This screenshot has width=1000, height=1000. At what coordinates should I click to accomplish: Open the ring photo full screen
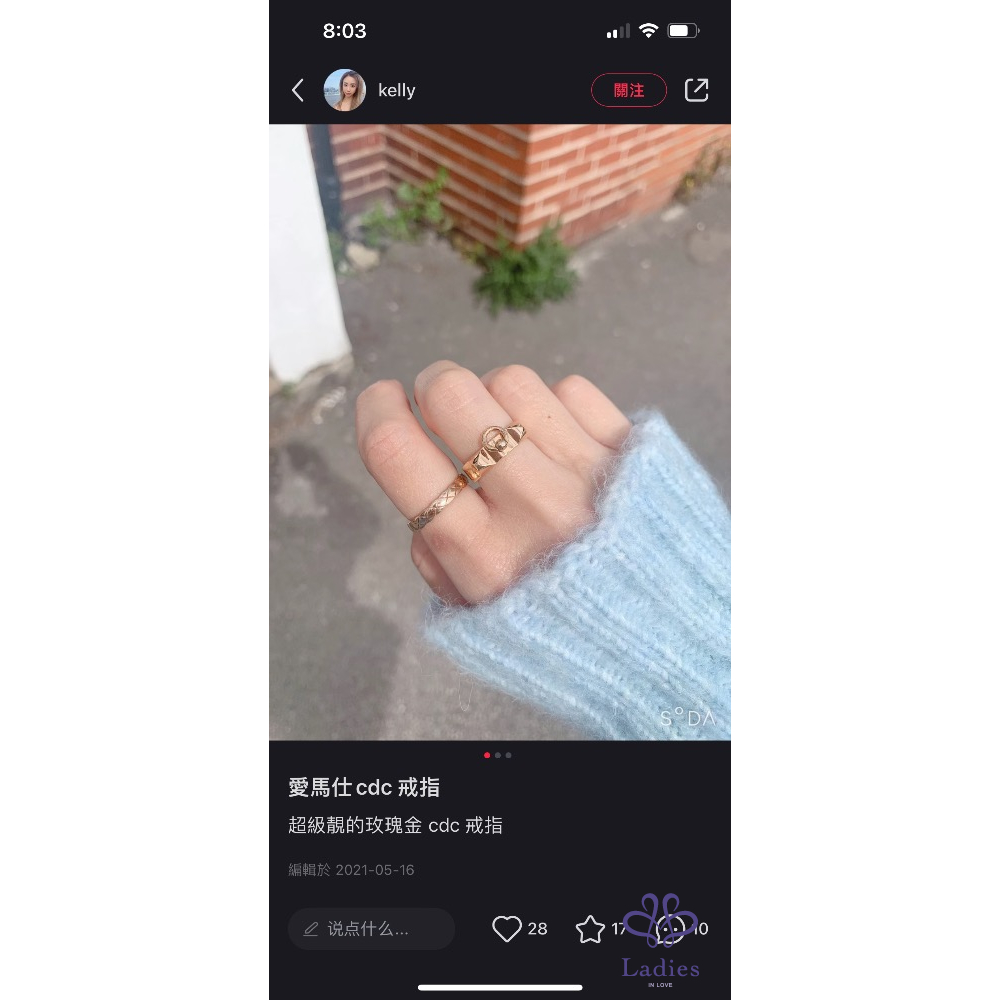pyautogui.click(x=499, y=432)
